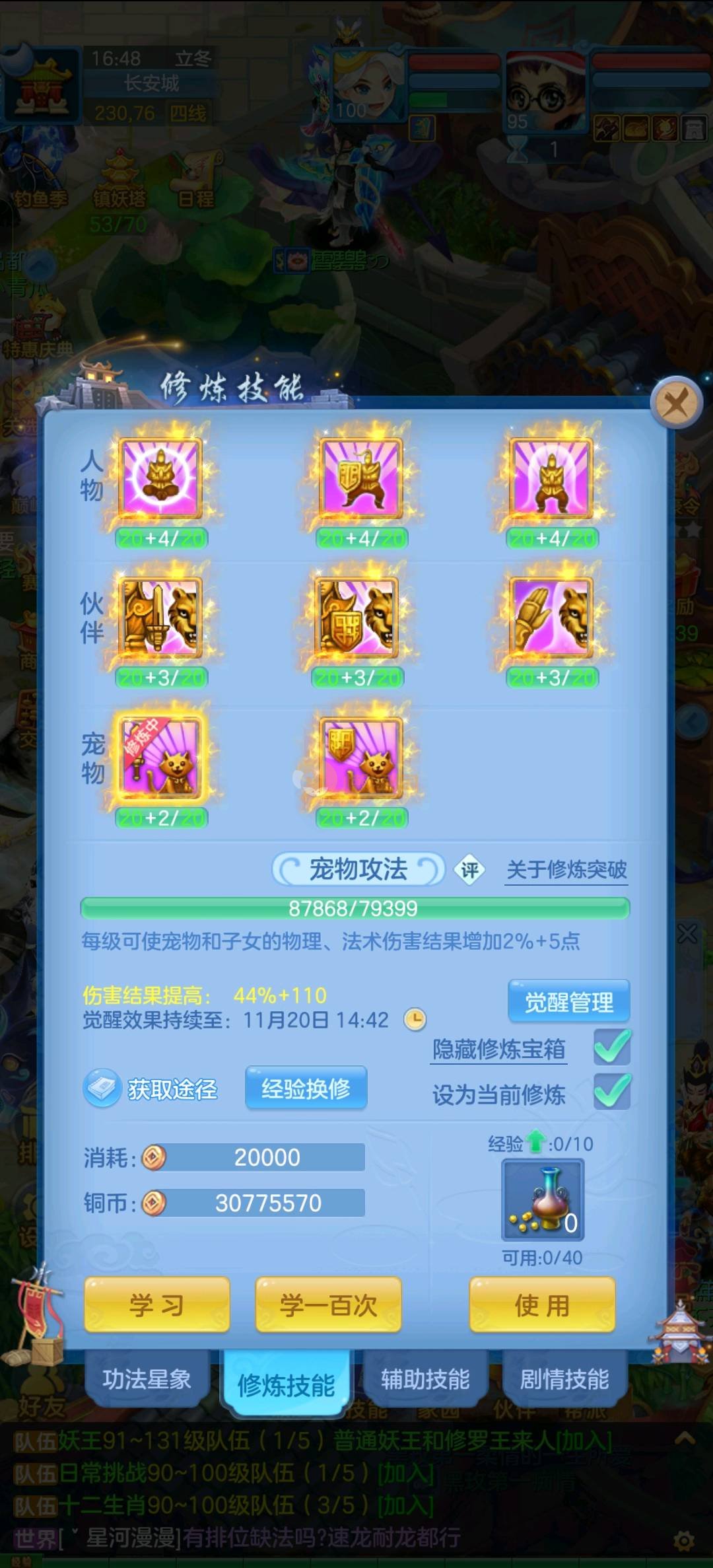Tap the 使用 button
The height and width of the screenshot is (1568, 713).
[542, 1305]
